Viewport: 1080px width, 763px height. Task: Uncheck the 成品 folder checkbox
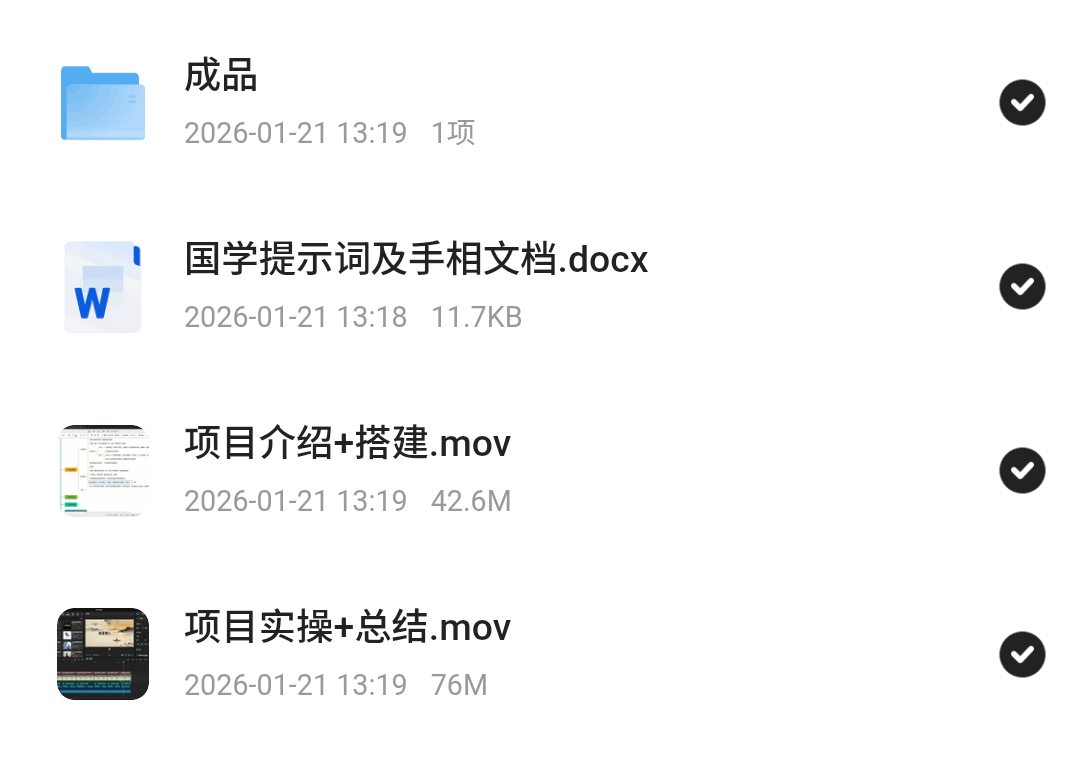1021,102
